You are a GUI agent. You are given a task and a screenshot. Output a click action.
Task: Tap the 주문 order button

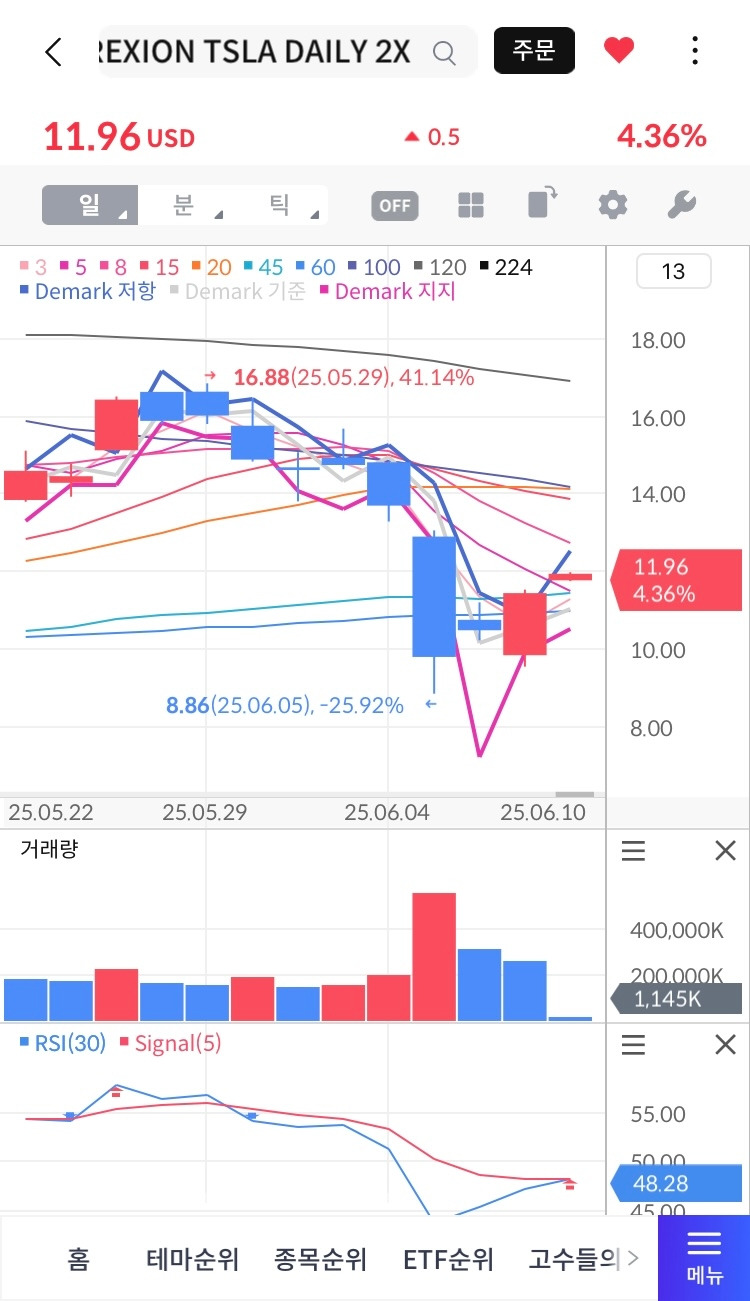534,51
